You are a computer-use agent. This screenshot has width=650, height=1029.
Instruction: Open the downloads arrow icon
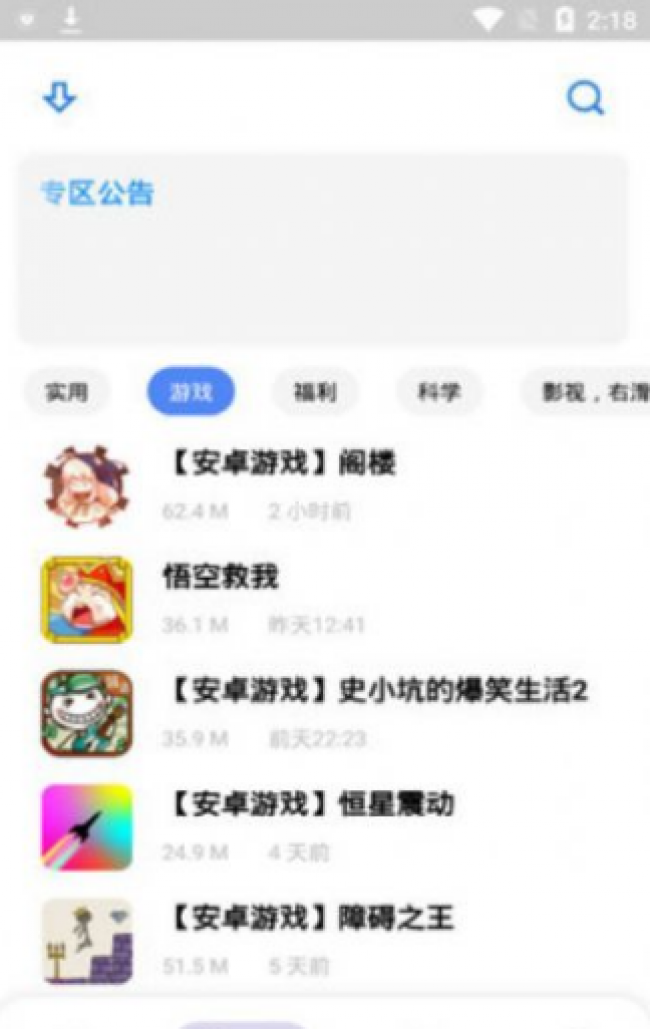click(60, 97)
